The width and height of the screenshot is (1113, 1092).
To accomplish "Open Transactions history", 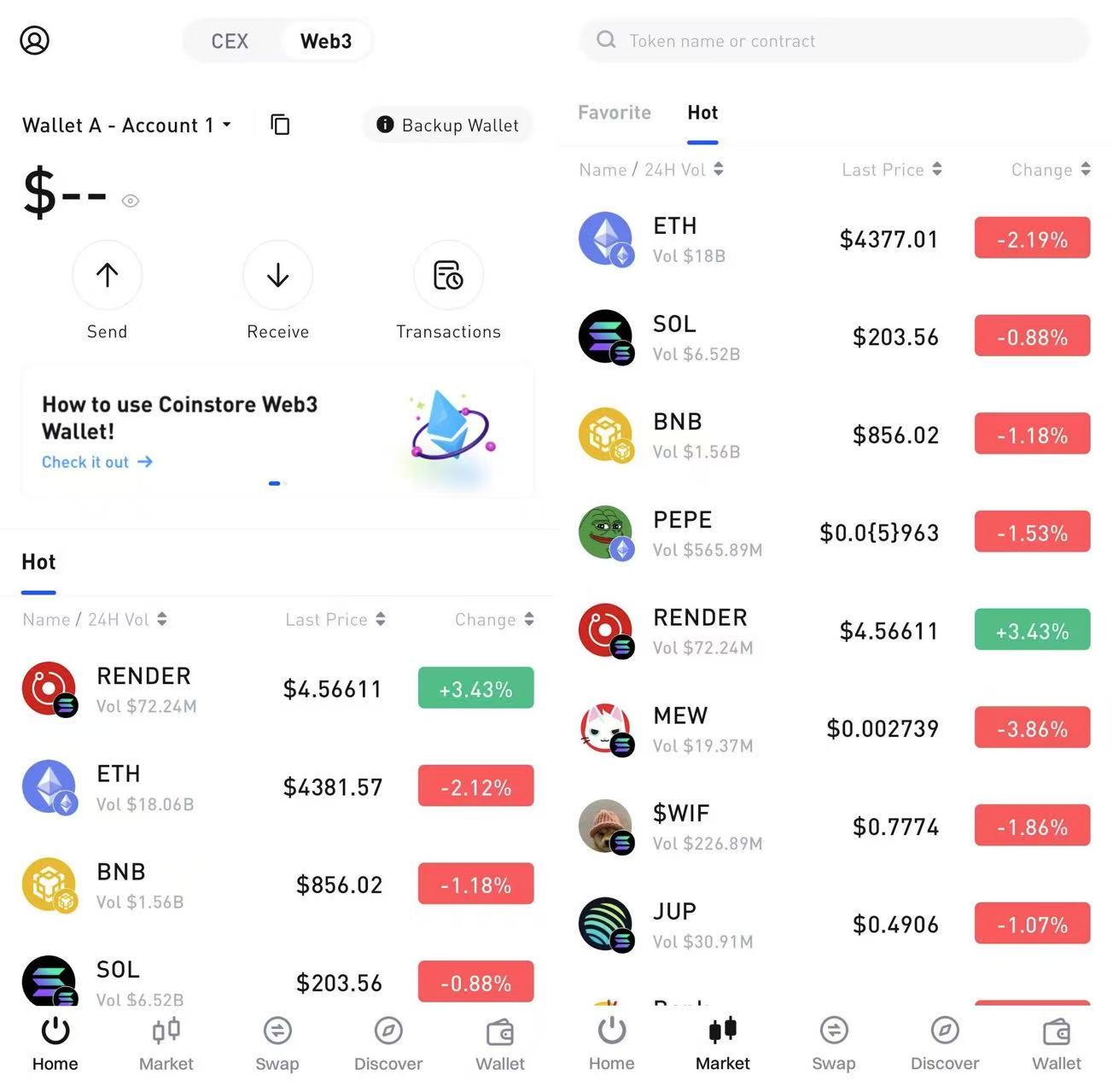I will coord(448,276).
